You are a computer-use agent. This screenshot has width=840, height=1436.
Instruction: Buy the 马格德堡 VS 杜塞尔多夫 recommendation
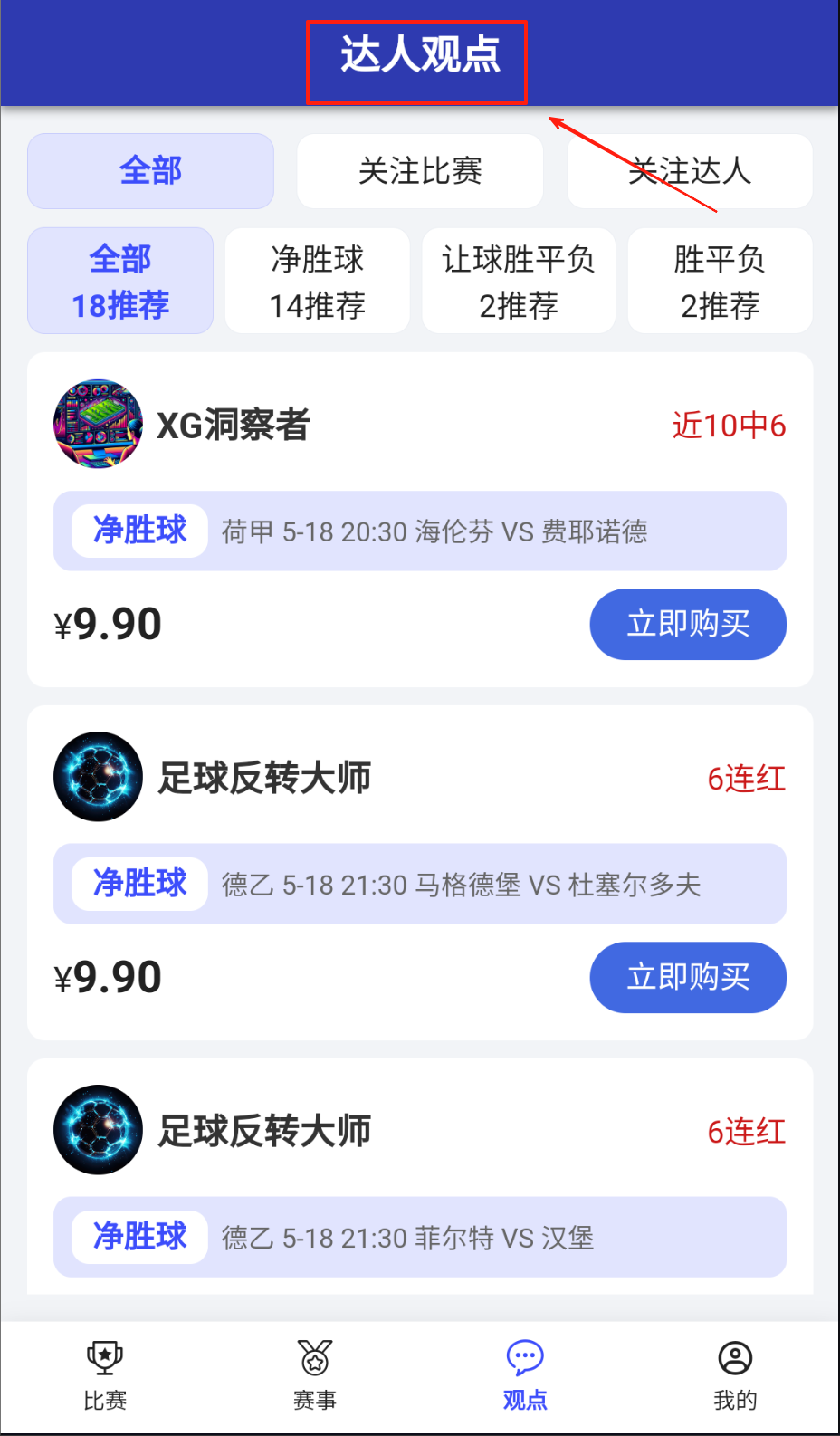[x=688, y=978]
